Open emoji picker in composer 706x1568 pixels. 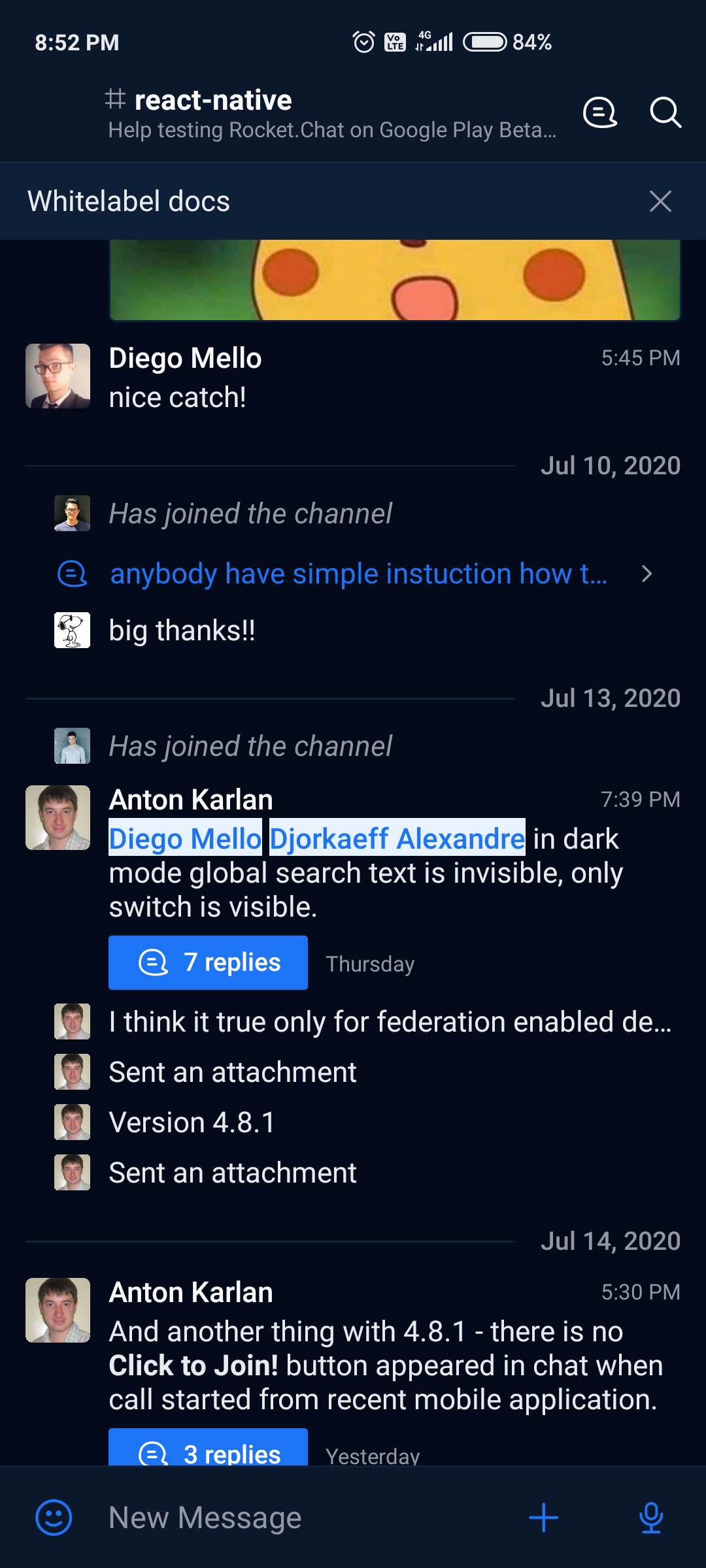click(54, 1517)
